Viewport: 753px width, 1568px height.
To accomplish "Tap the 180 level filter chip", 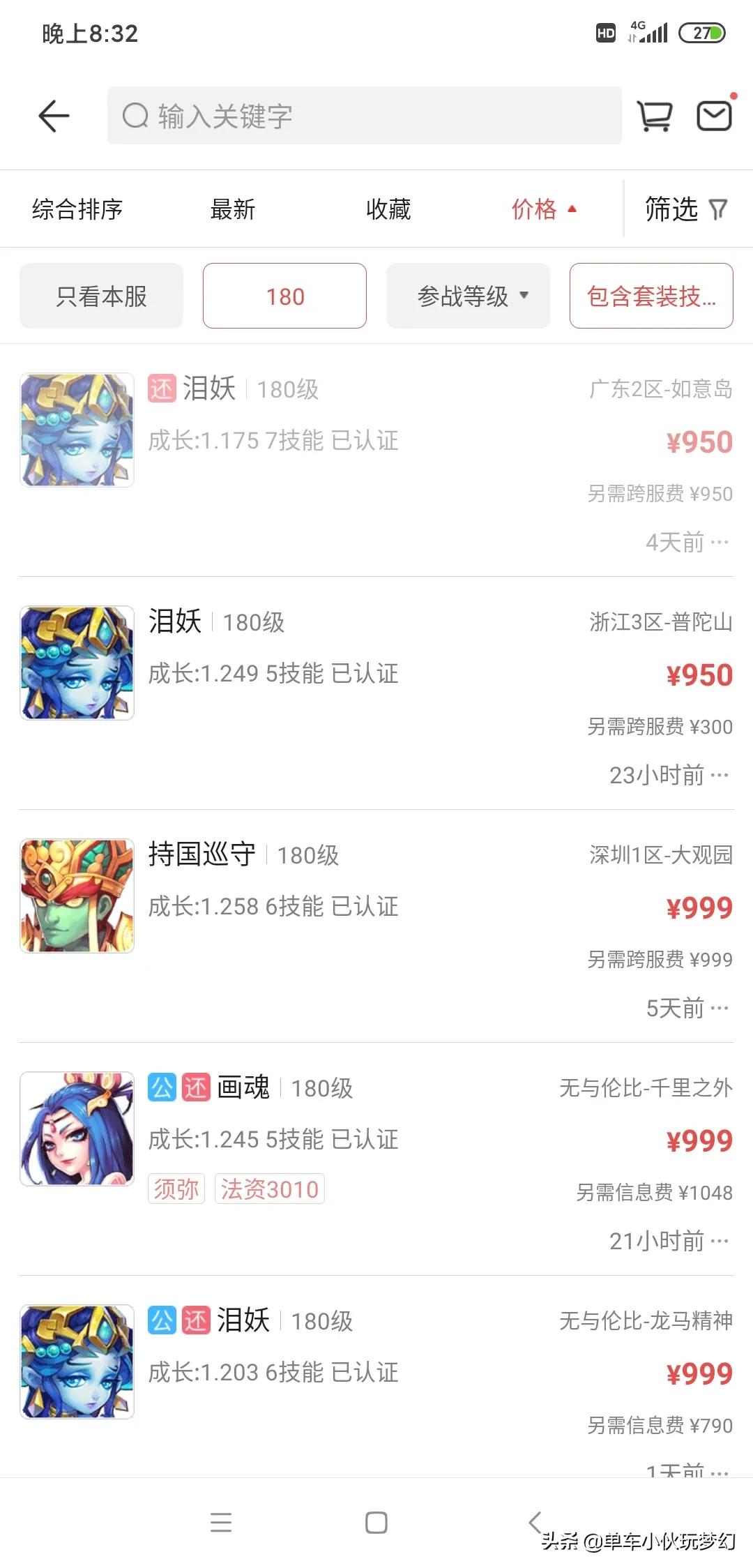I will coord(284,296).
